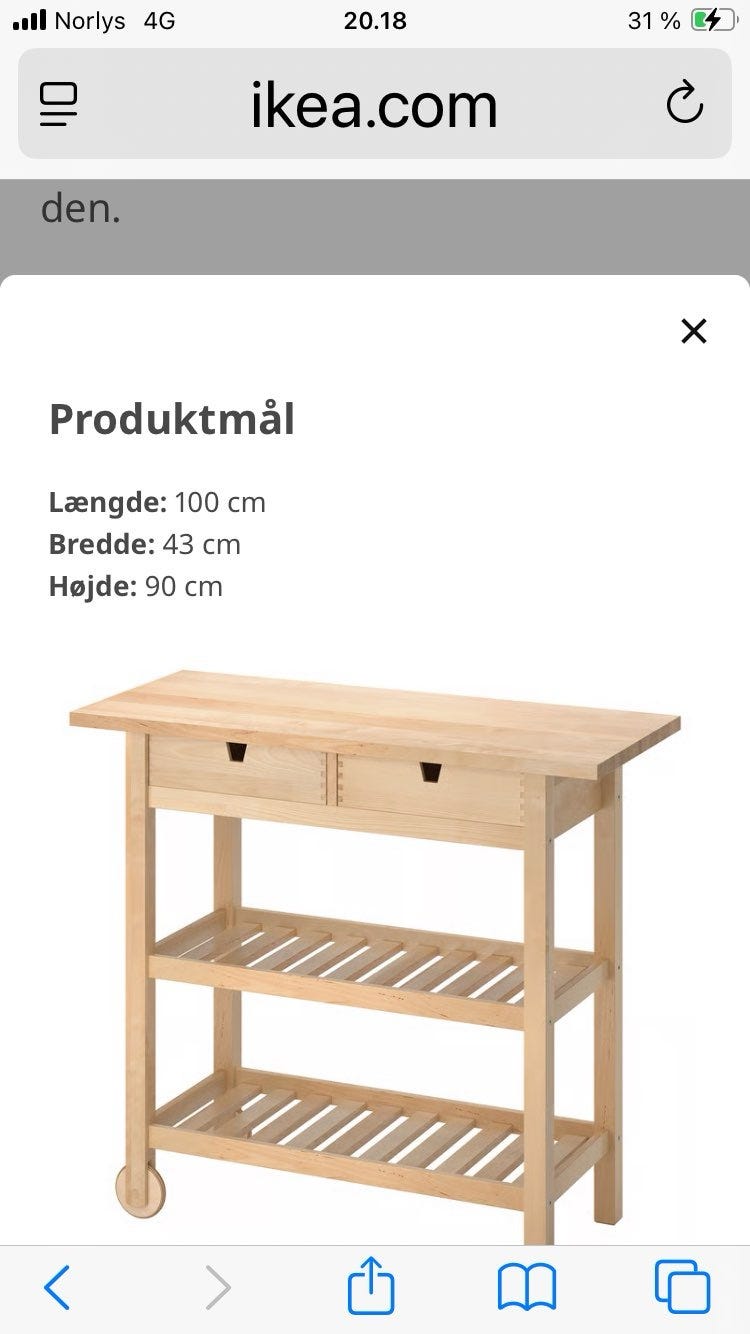
Task: Navigate back with the blue left arrow
Action: [x=57, y=1289]
